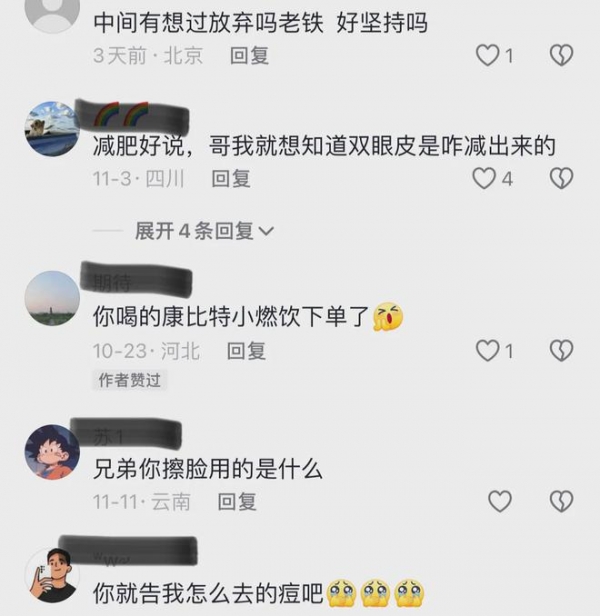Screen dimensions: 600x616
Task: Dislike the 双眼皮 comment from 四川
Action: (561, 179)
